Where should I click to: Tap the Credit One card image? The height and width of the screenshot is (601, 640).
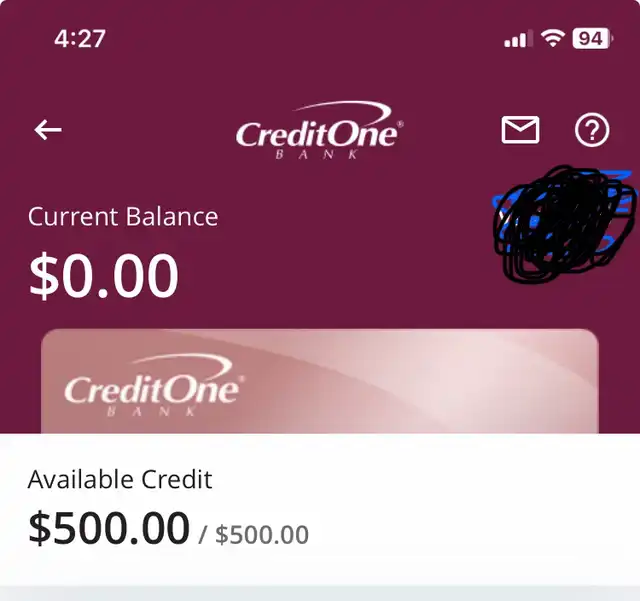pos(320,381)
